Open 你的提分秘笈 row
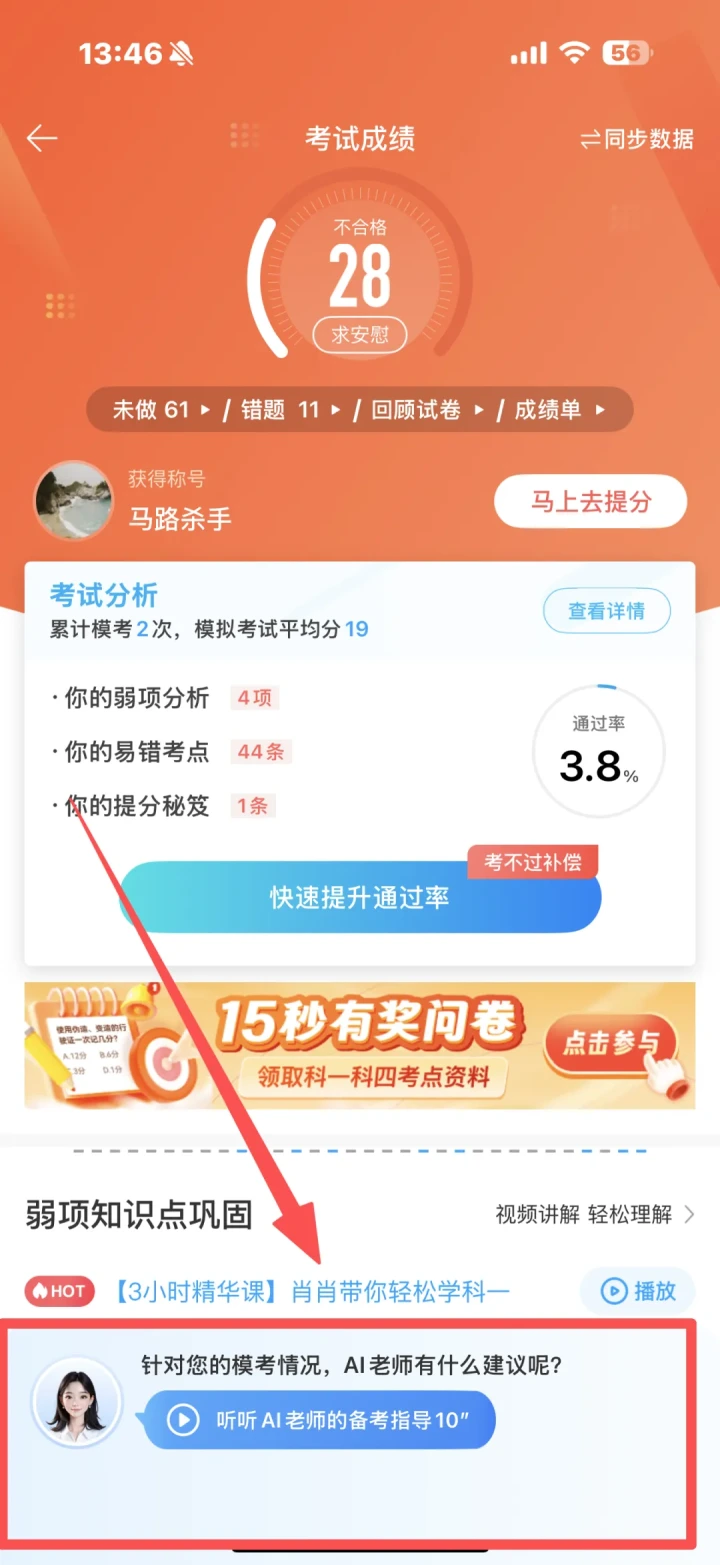This screenshot has height=1565, width=720. (x=163, y=806)
